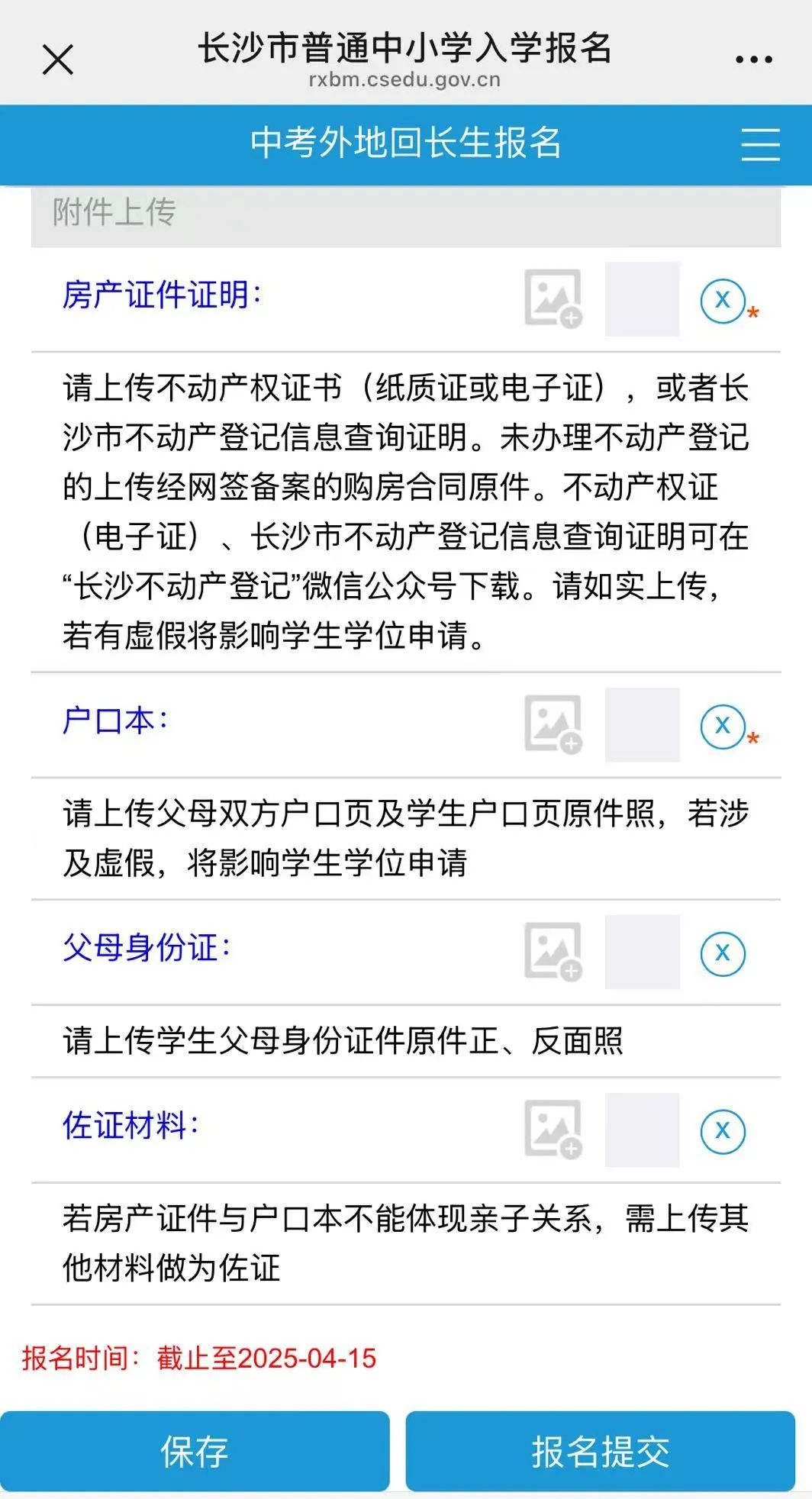Remove the uploaded 房产证件证明 image
This screenshot has width=812, height=1499.
(722, 300)
